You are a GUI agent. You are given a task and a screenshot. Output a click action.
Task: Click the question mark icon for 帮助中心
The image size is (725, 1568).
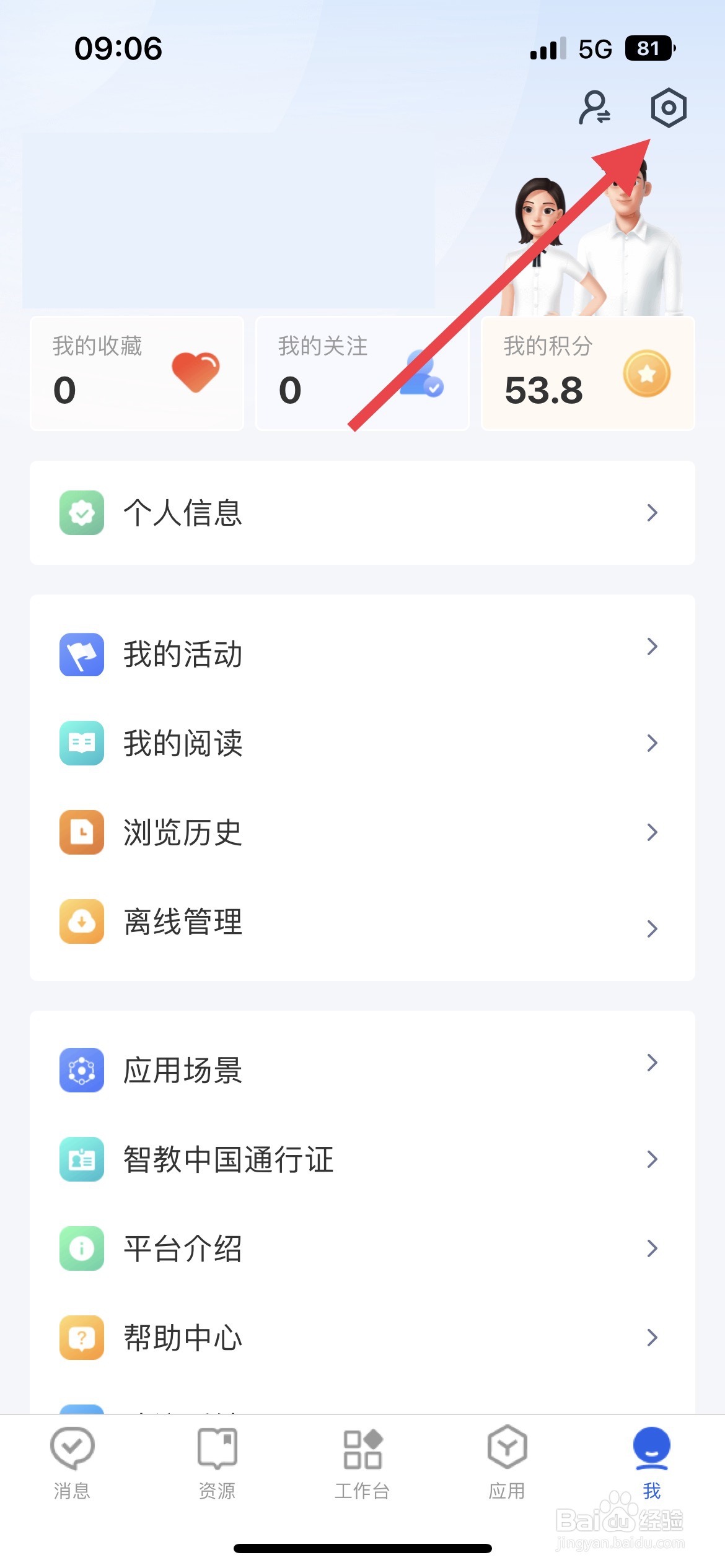[82, 1337]
